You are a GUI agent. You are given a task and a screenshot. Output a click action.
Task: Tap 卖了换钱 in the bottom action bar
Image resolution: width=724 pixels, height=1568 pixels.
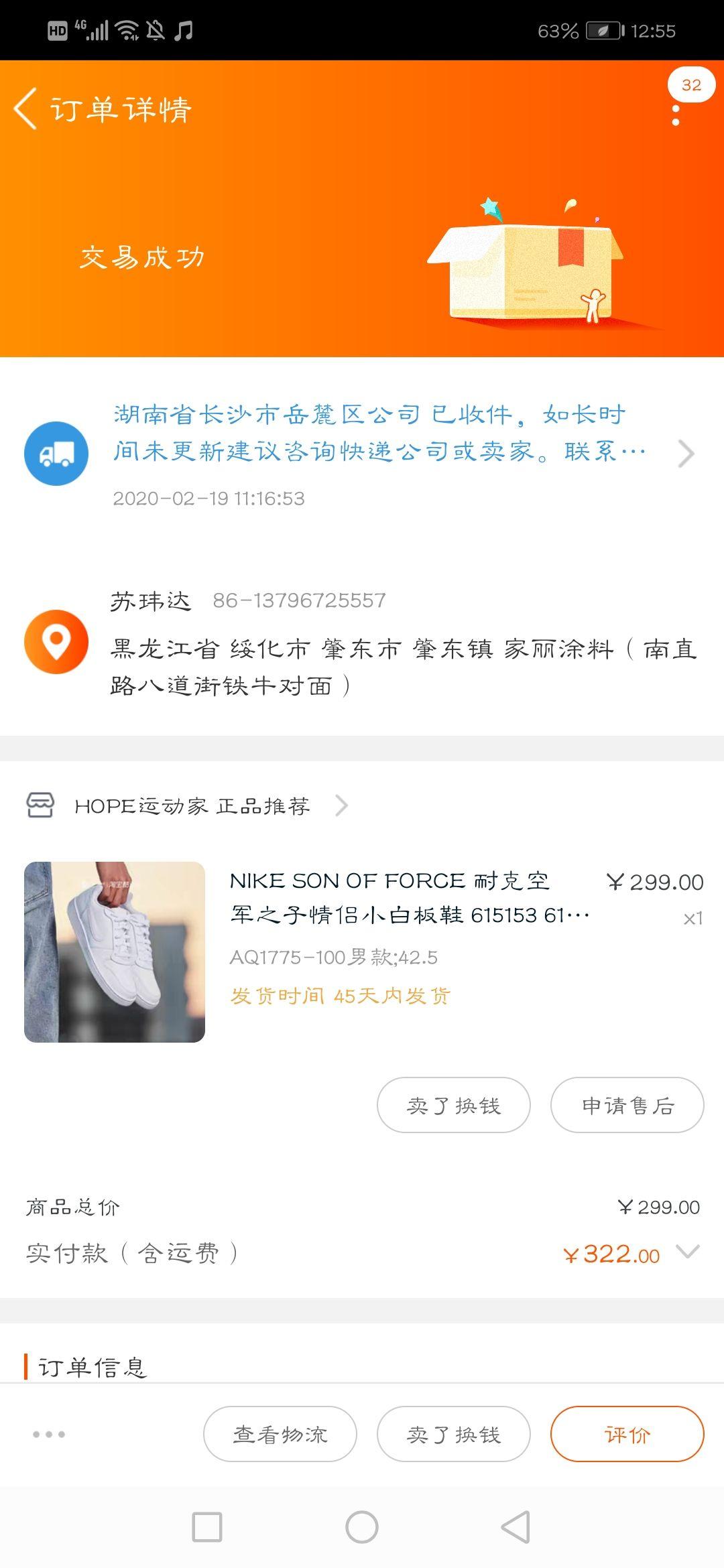454,1434
